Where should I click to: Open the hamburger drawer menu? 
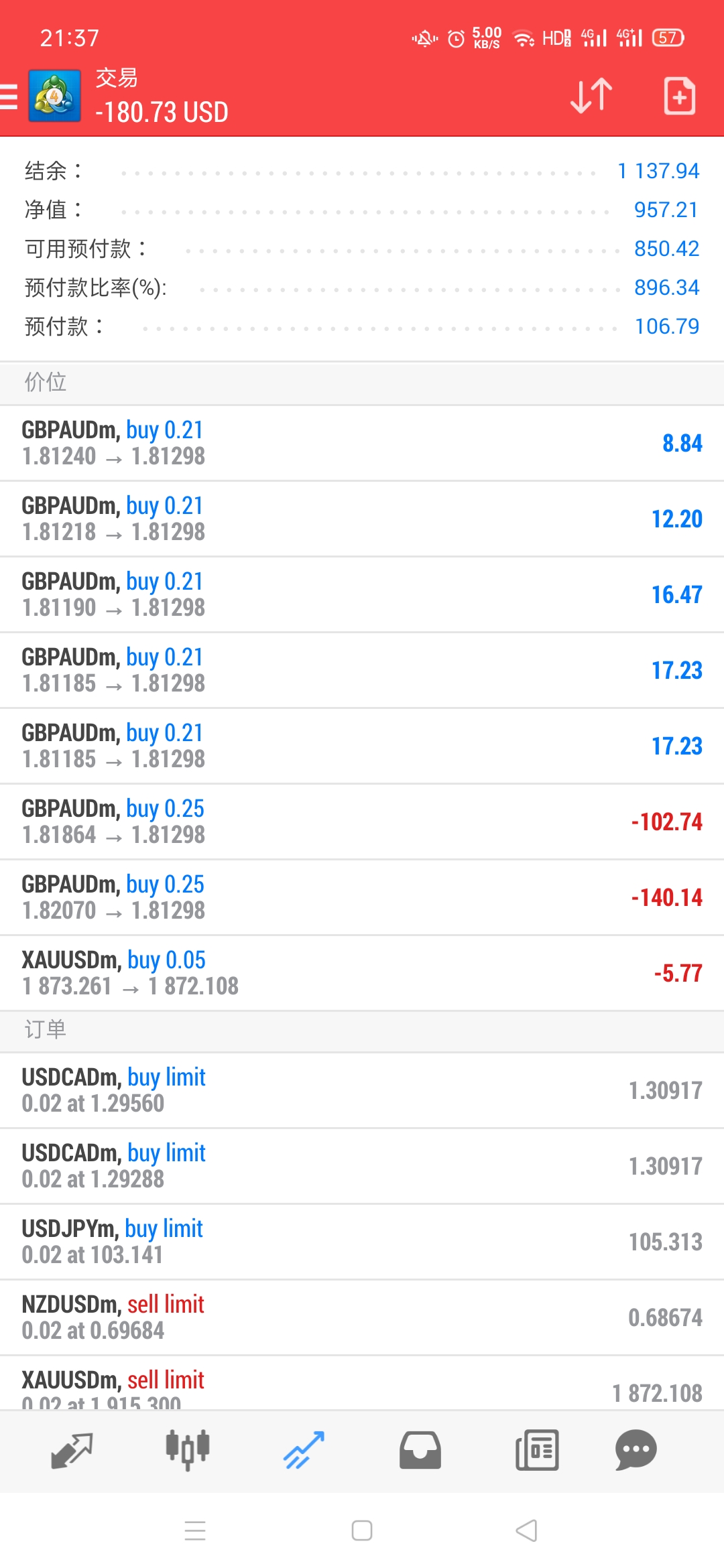[x=9, y=96]
